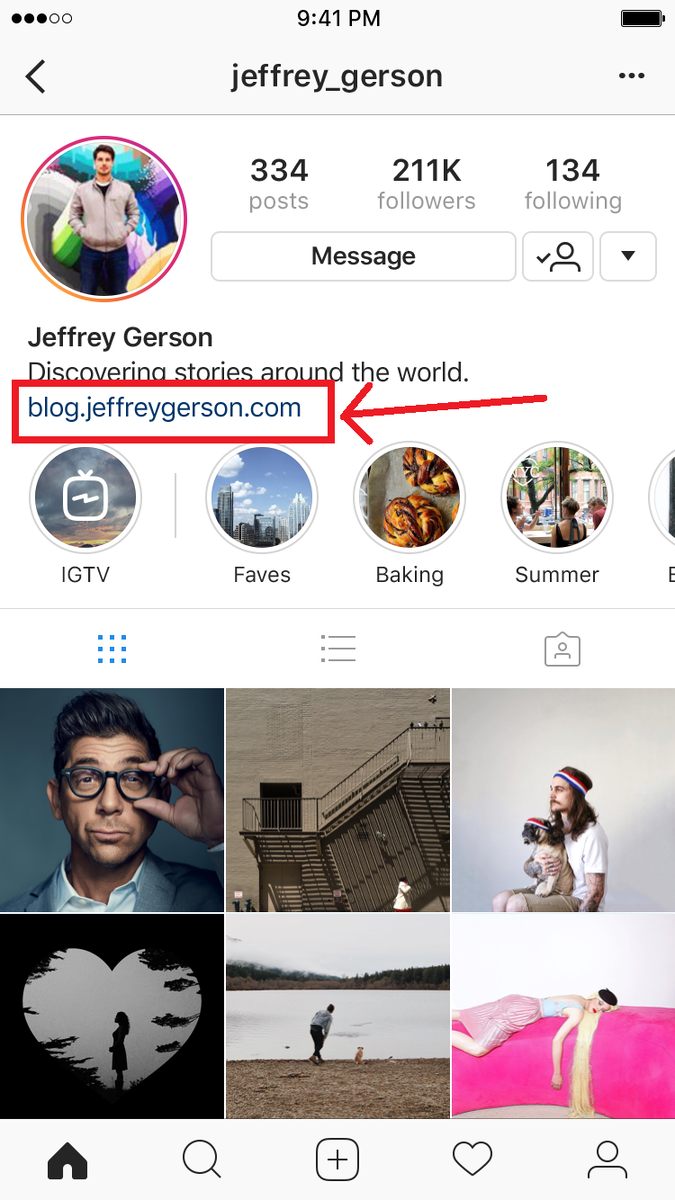
Task: Open the Baking story highlight
Action: tap(409, 498)
